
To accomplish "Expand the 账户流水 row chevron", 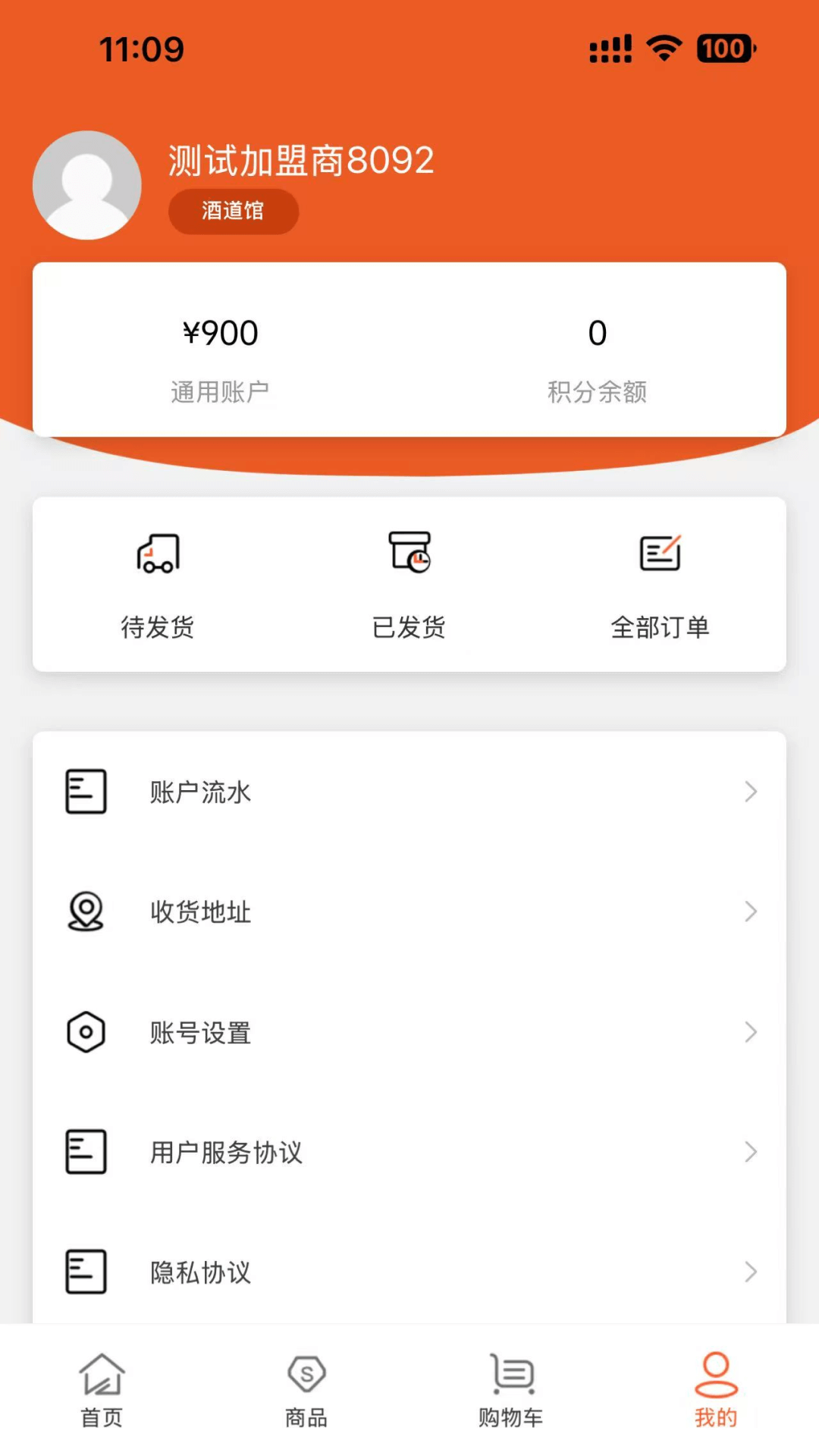I will (x=751, y=792).
